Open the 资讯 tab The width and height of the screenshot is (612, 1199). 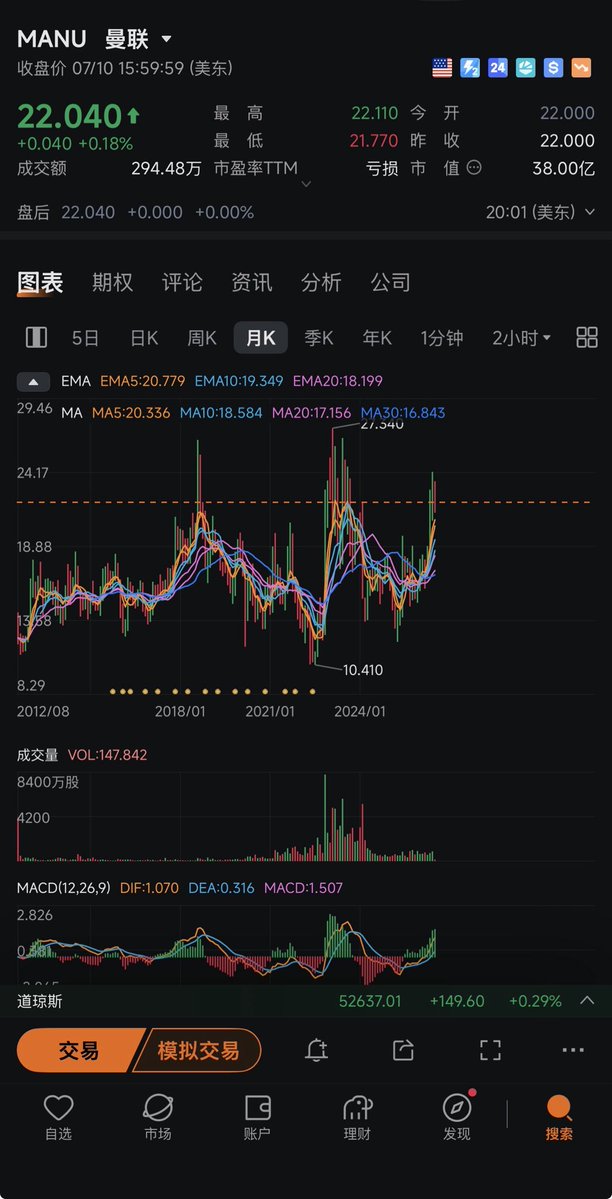click(x=252, y=282)
